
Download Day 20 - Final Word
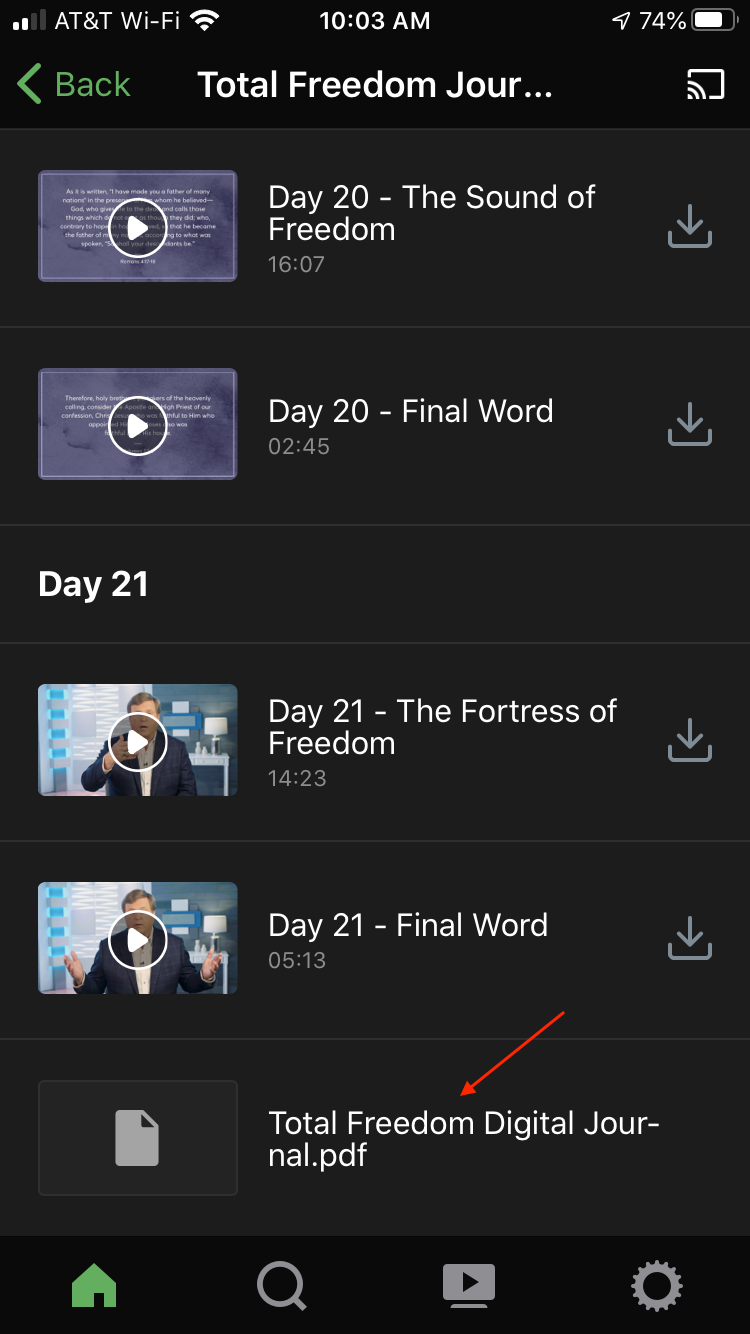689,424
